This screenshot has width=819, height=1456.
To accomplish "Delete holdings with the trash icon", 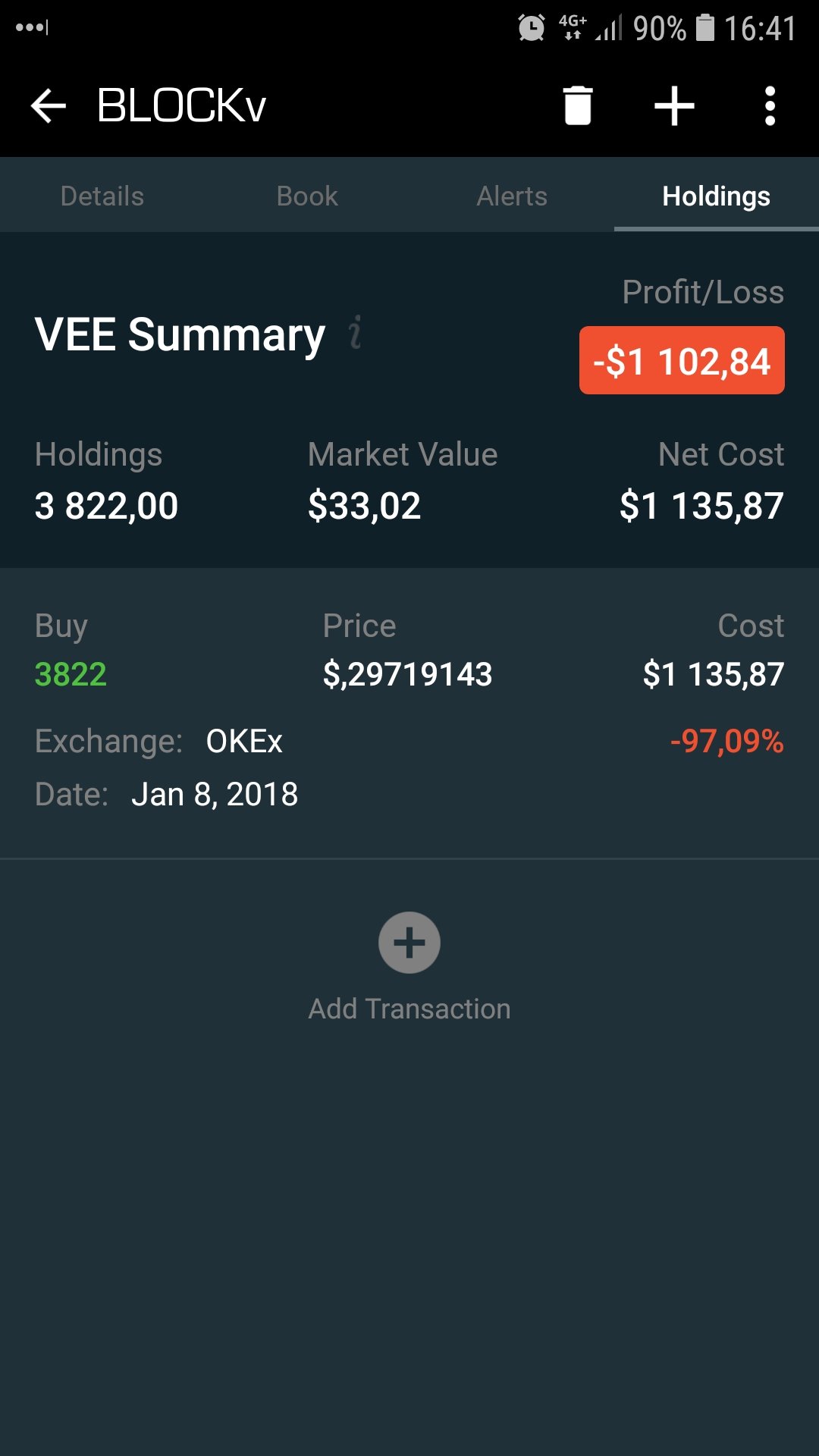I will (x=578, y=105).
